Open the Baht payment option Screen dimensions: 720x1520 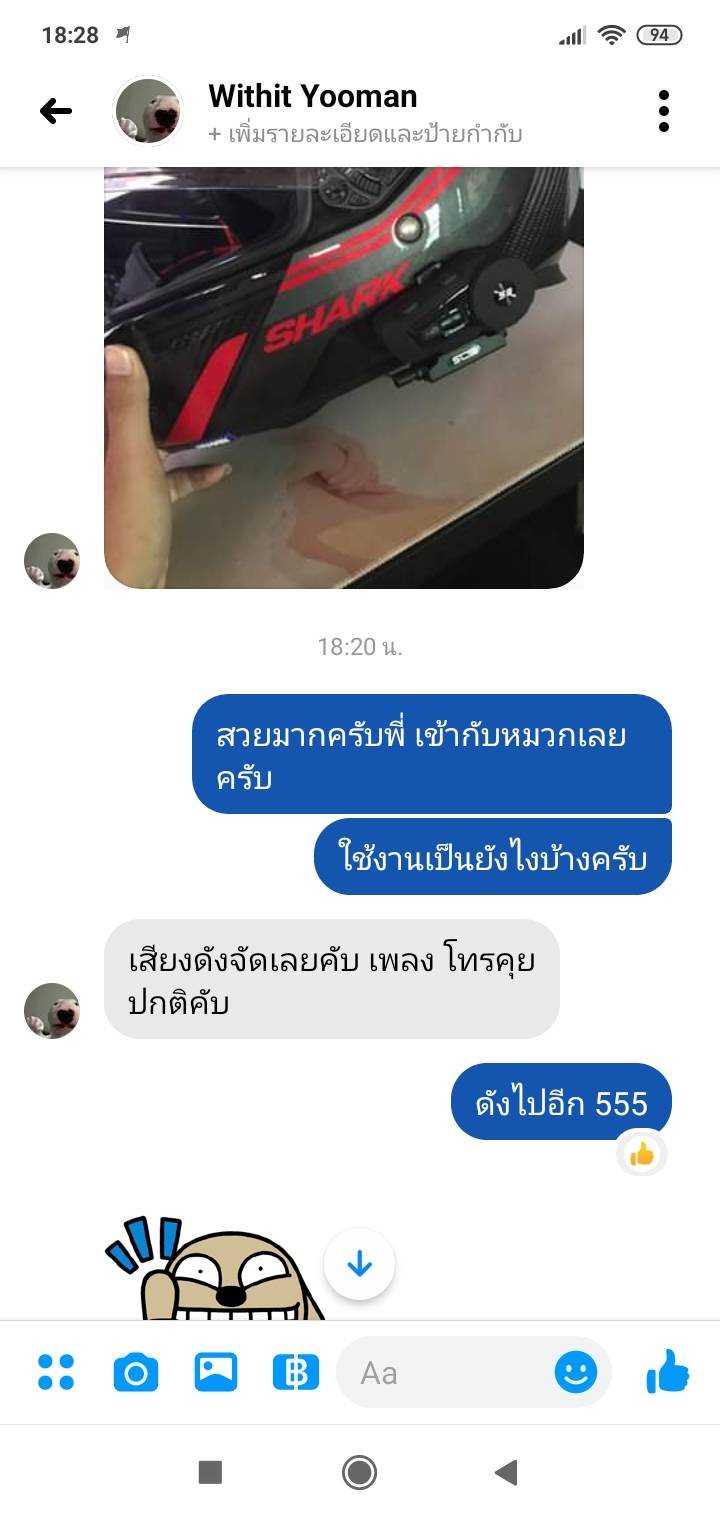point(296,1372)
